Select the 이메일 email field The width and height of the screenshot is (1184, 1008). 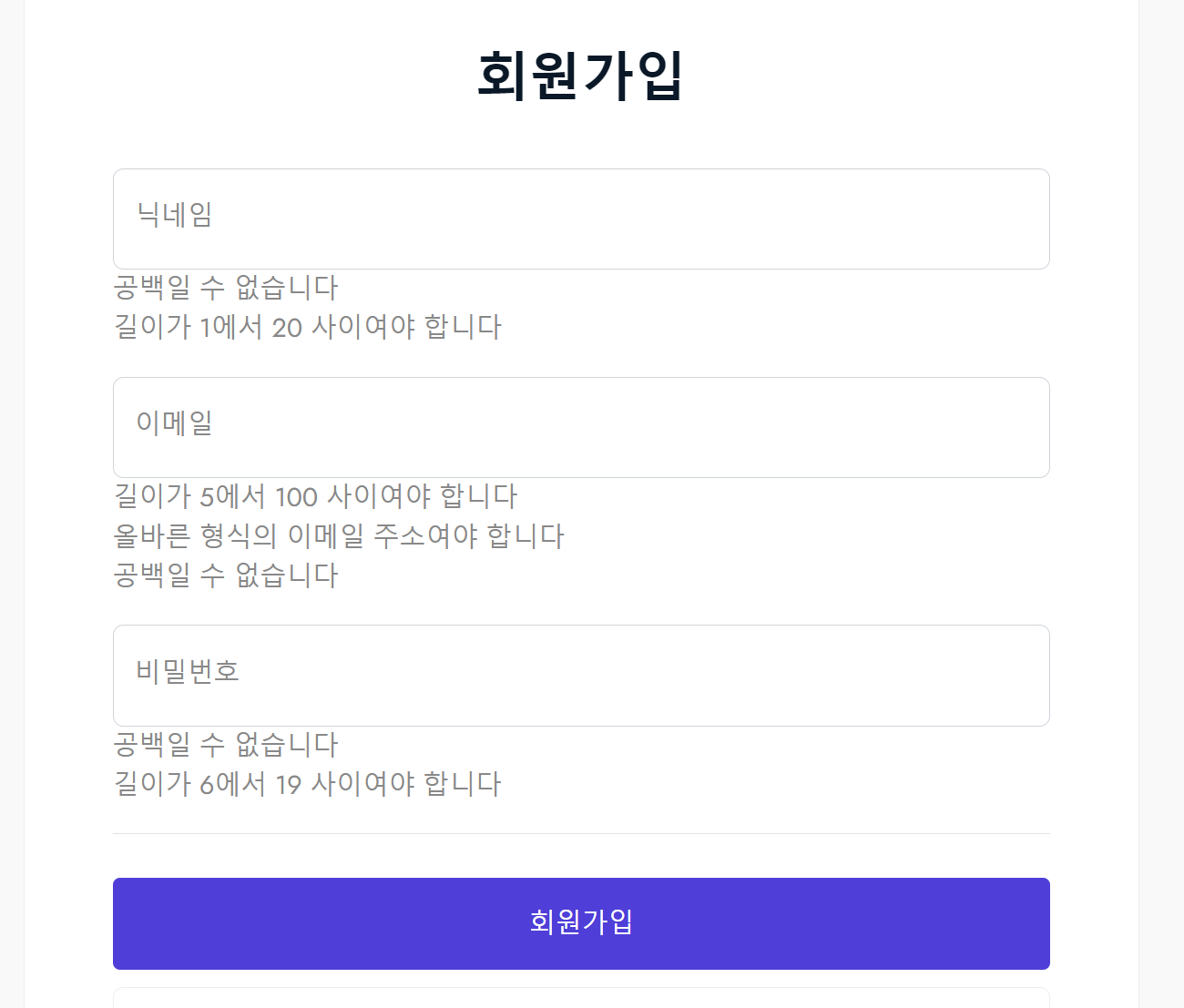581,427
